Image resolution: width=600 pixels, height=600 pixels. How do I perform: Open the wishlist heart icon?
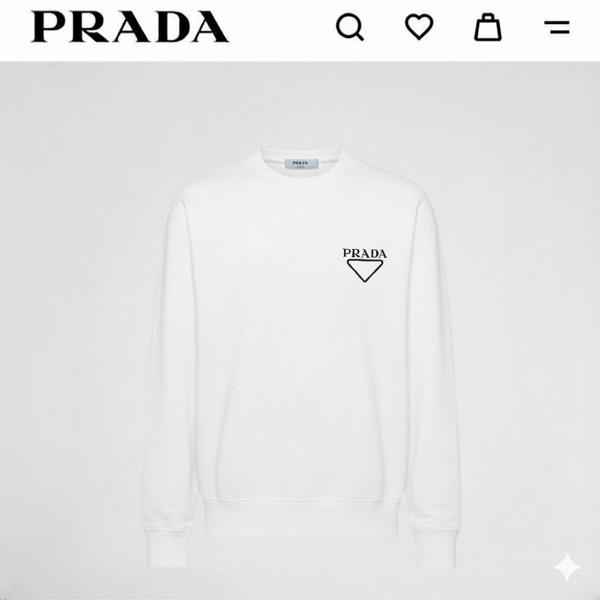click(x=419, y=27)
